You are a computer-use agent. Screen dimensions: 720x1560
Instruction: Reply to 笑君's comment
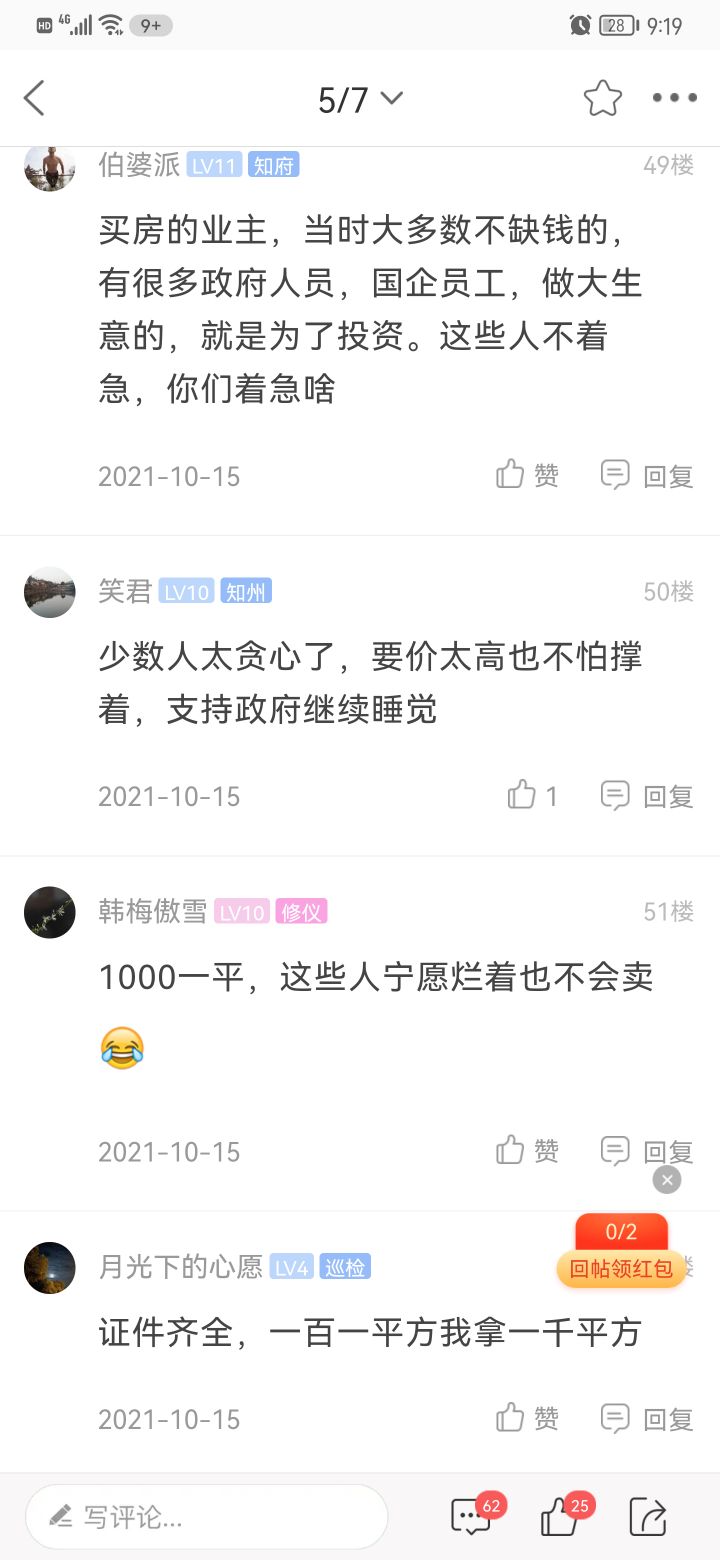click(x=647, y=796)
